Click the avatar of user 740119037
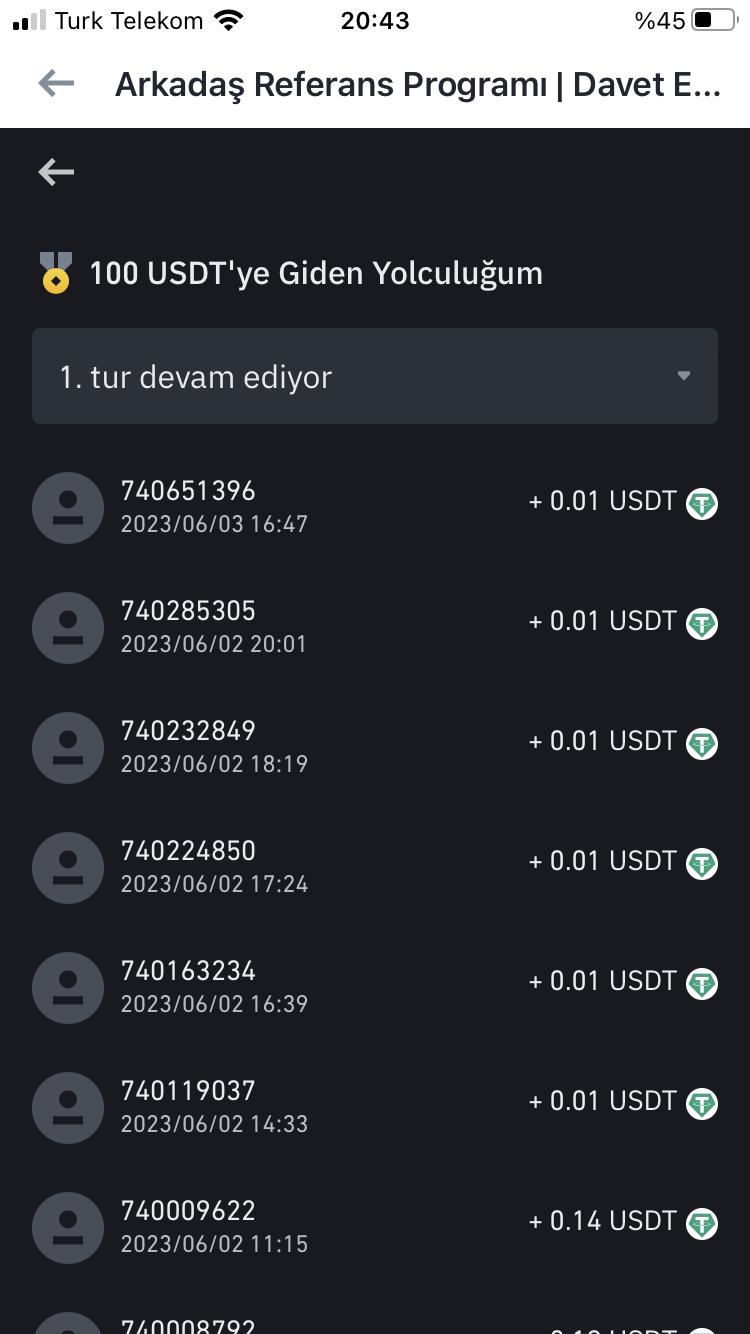This screenshot has height=1334, width=750. tap(67, 1107)
